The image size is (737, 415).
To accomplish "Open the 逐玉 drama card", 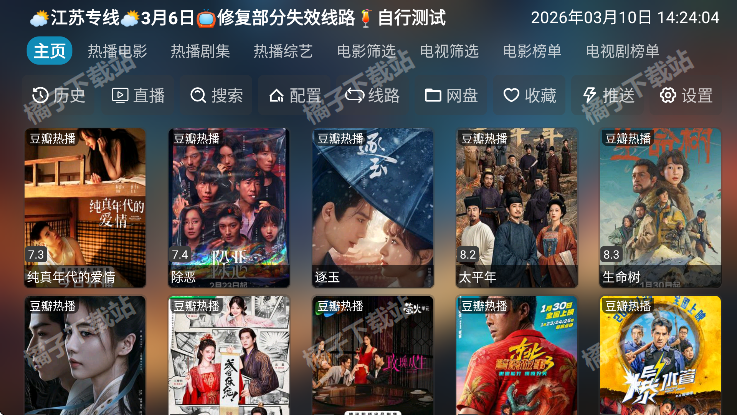I will 373,207.
